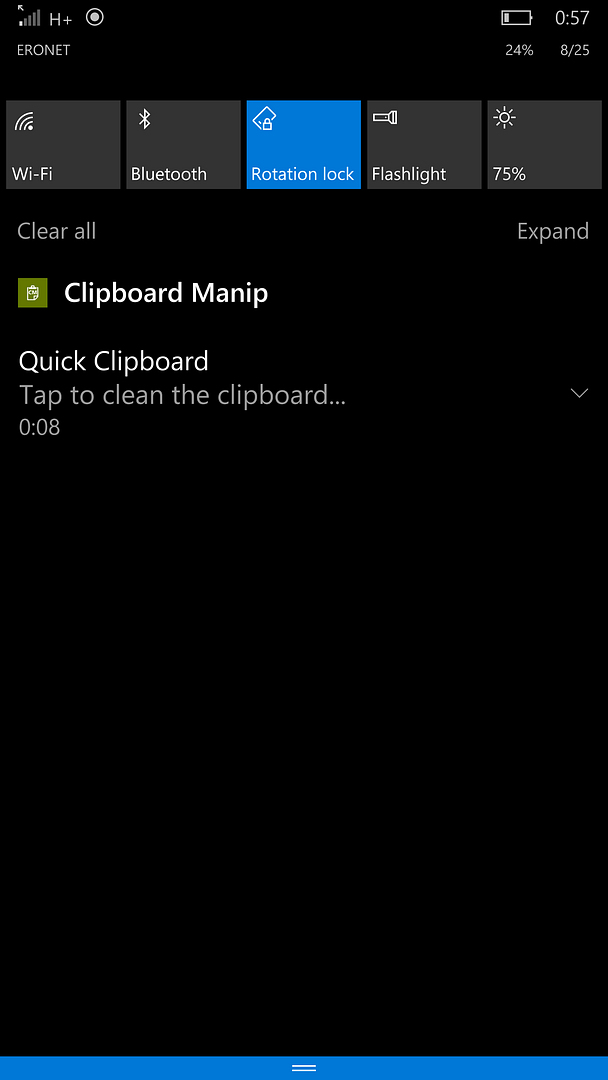Disable Rotation lock tile
Image resolution: width=608 pixels, height=1080 pixels.
(x=303, y=144)
